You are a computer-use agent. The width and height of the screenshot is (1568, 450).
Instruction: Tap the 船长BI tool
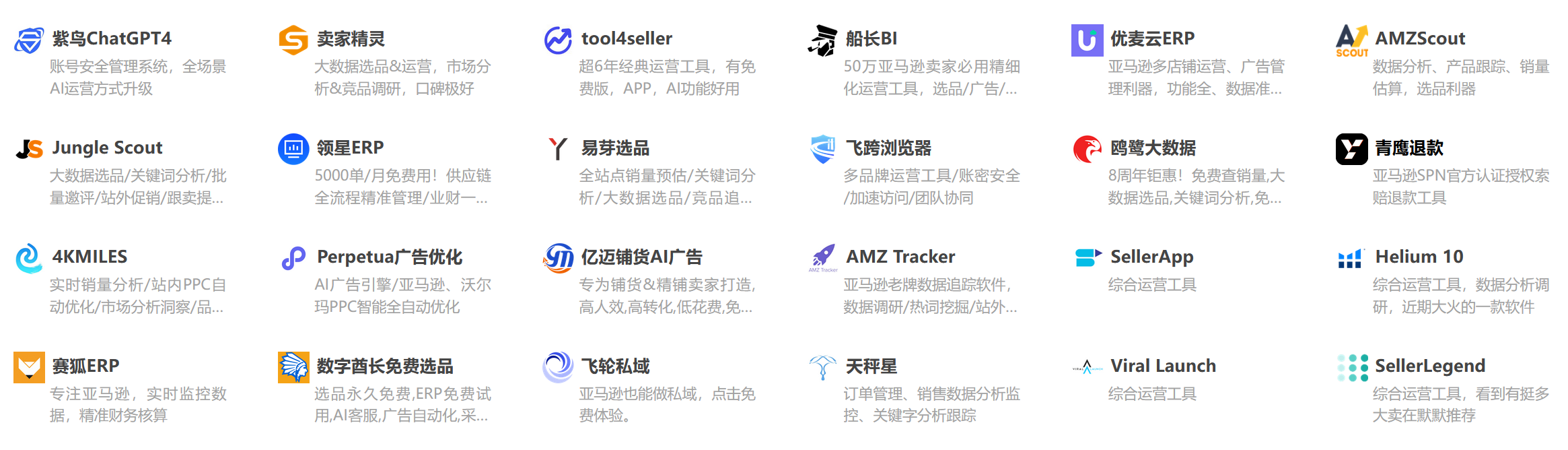[x=871, y=39]
